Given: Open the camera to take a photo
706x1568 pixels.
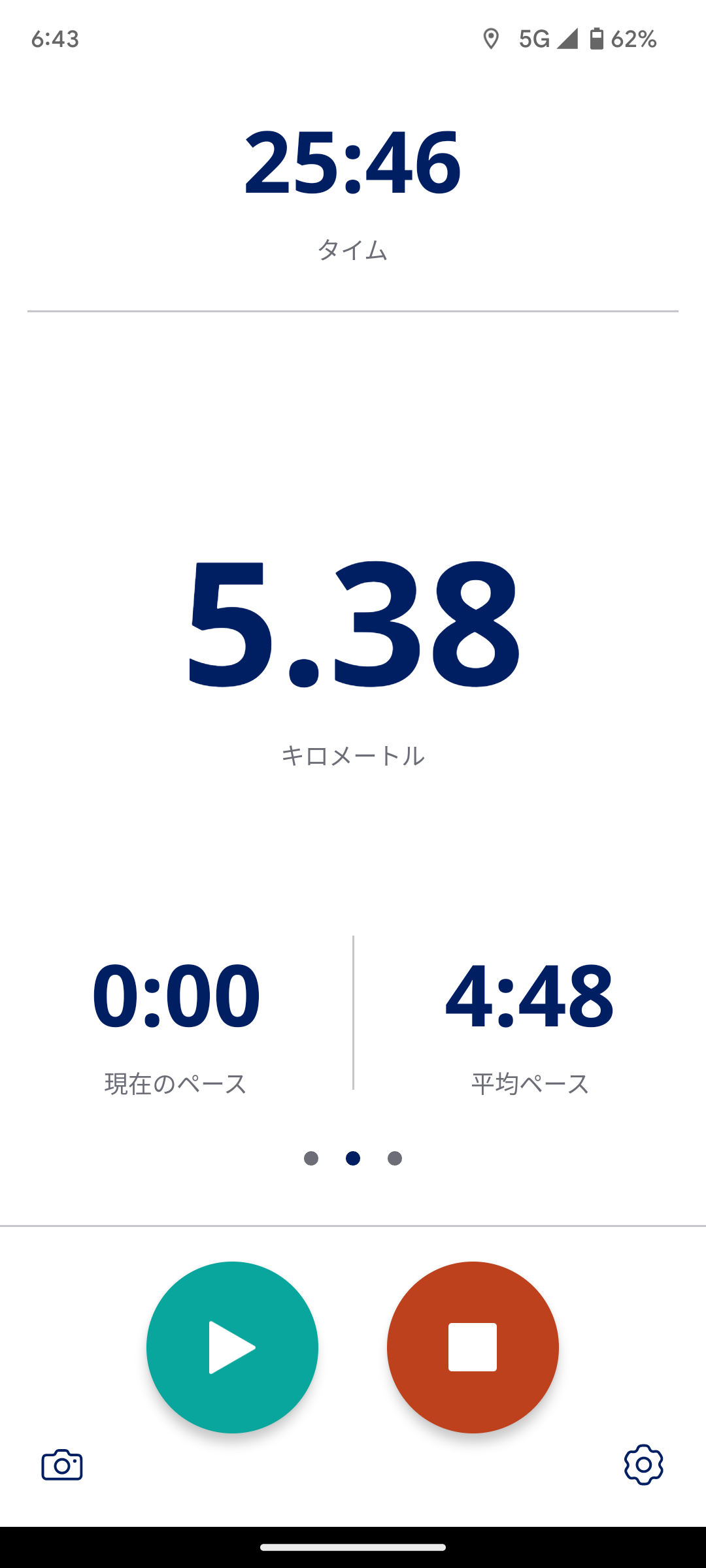Looking at the screenshot, I should tap(62, 1465).
